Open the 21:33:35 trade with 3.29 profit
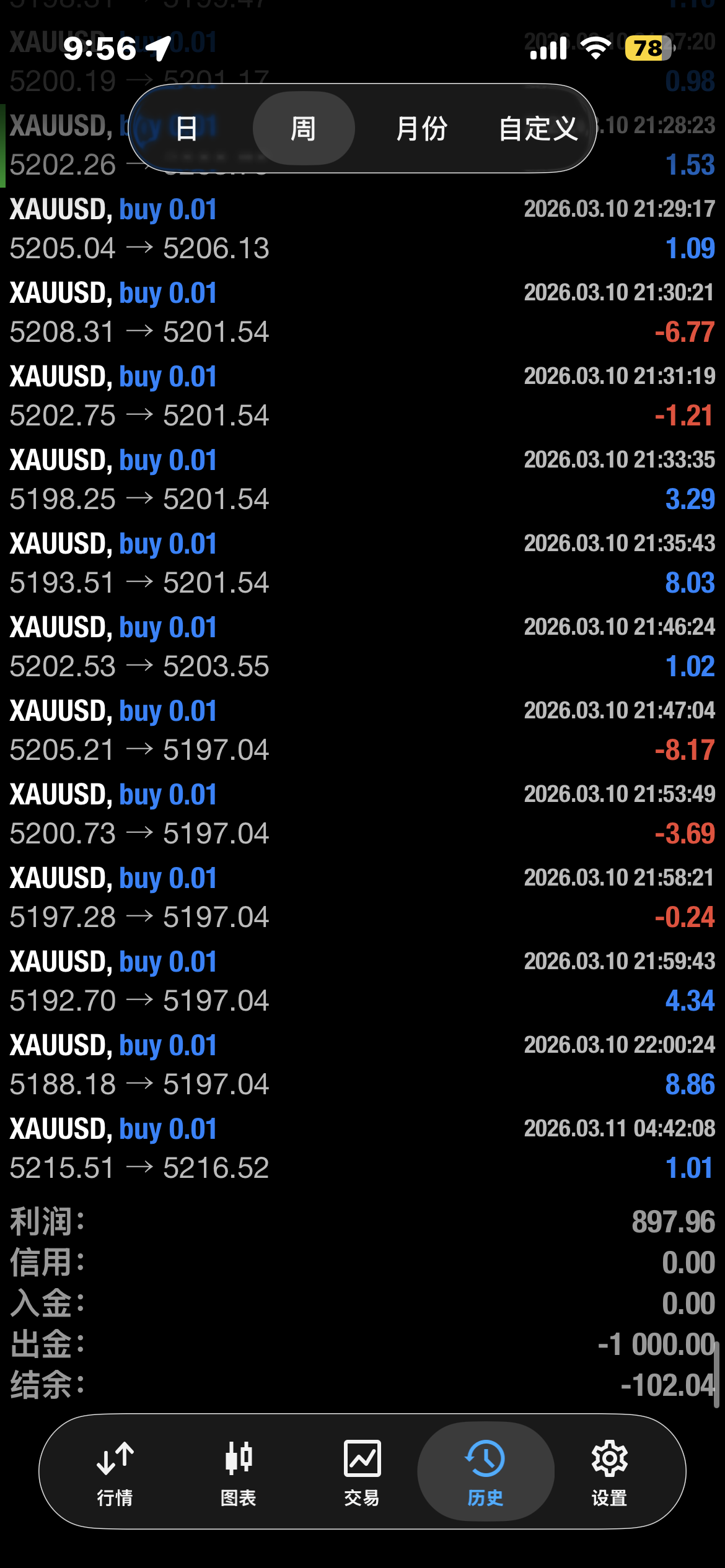This screenshot has width=725, height=1568. 362,479
